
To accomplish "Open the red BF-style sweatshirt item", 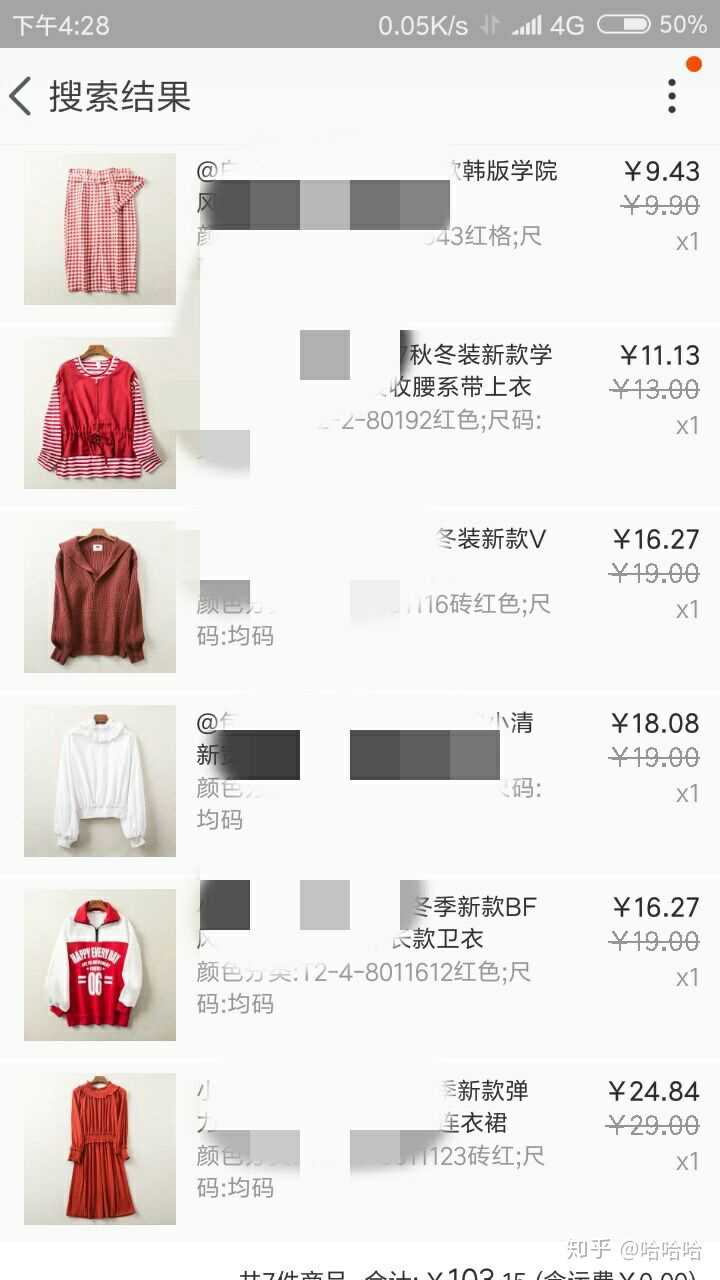I will point(100,965).
